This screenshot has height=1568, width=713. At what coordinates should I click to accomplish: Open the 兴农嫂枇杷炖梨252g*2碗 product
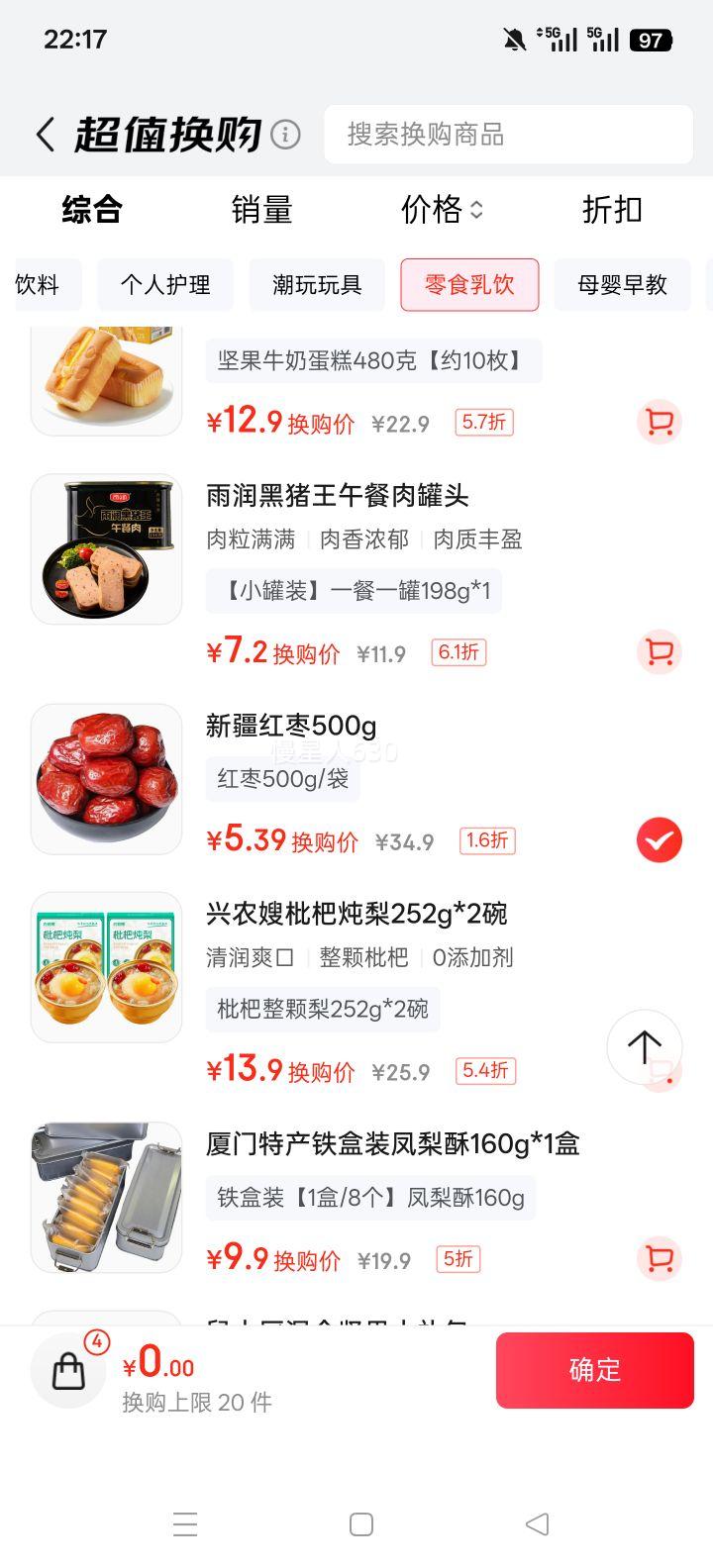[356, 914]
